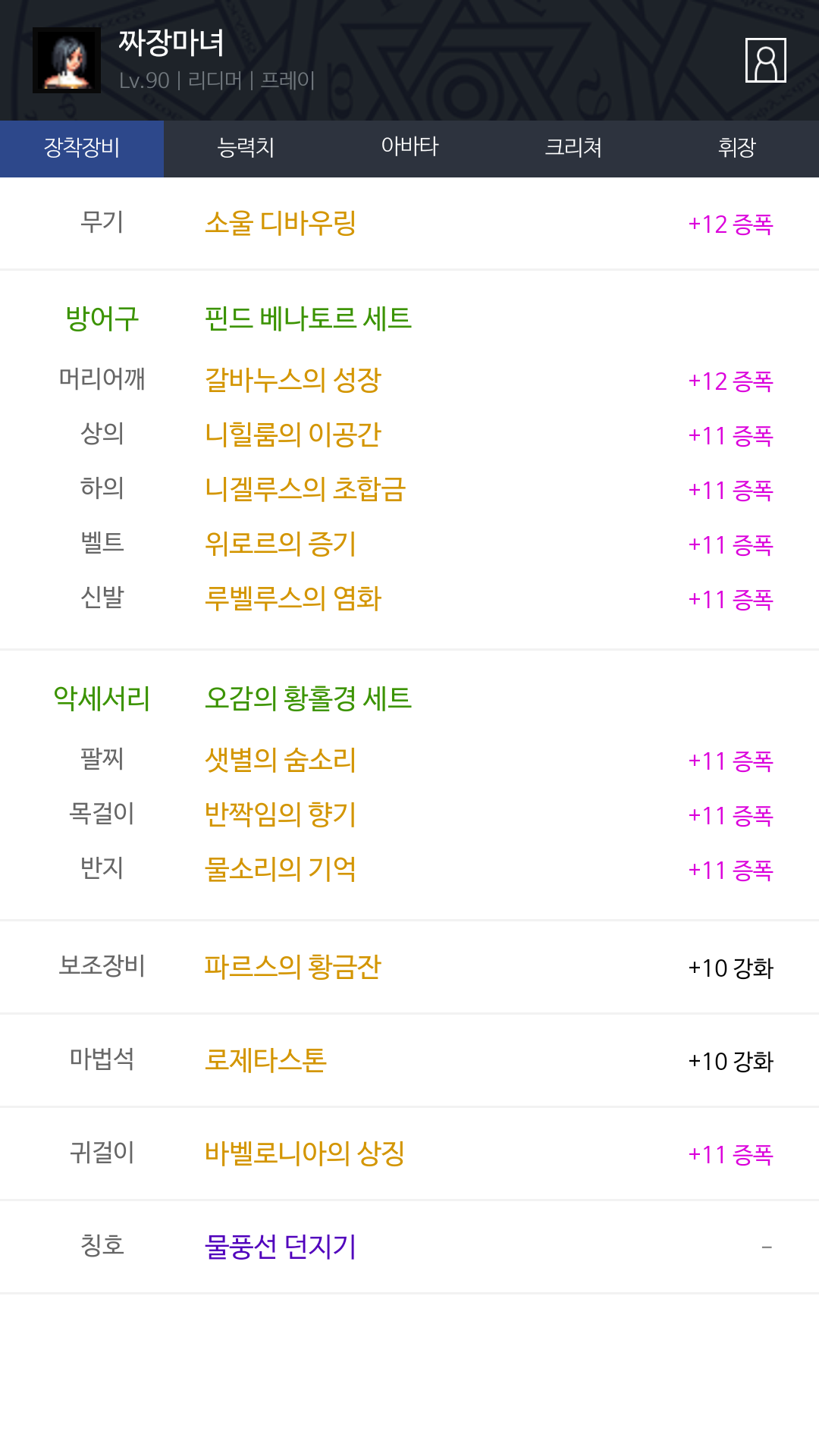Select the 장착장비 tab

click(x=82, y=148)
